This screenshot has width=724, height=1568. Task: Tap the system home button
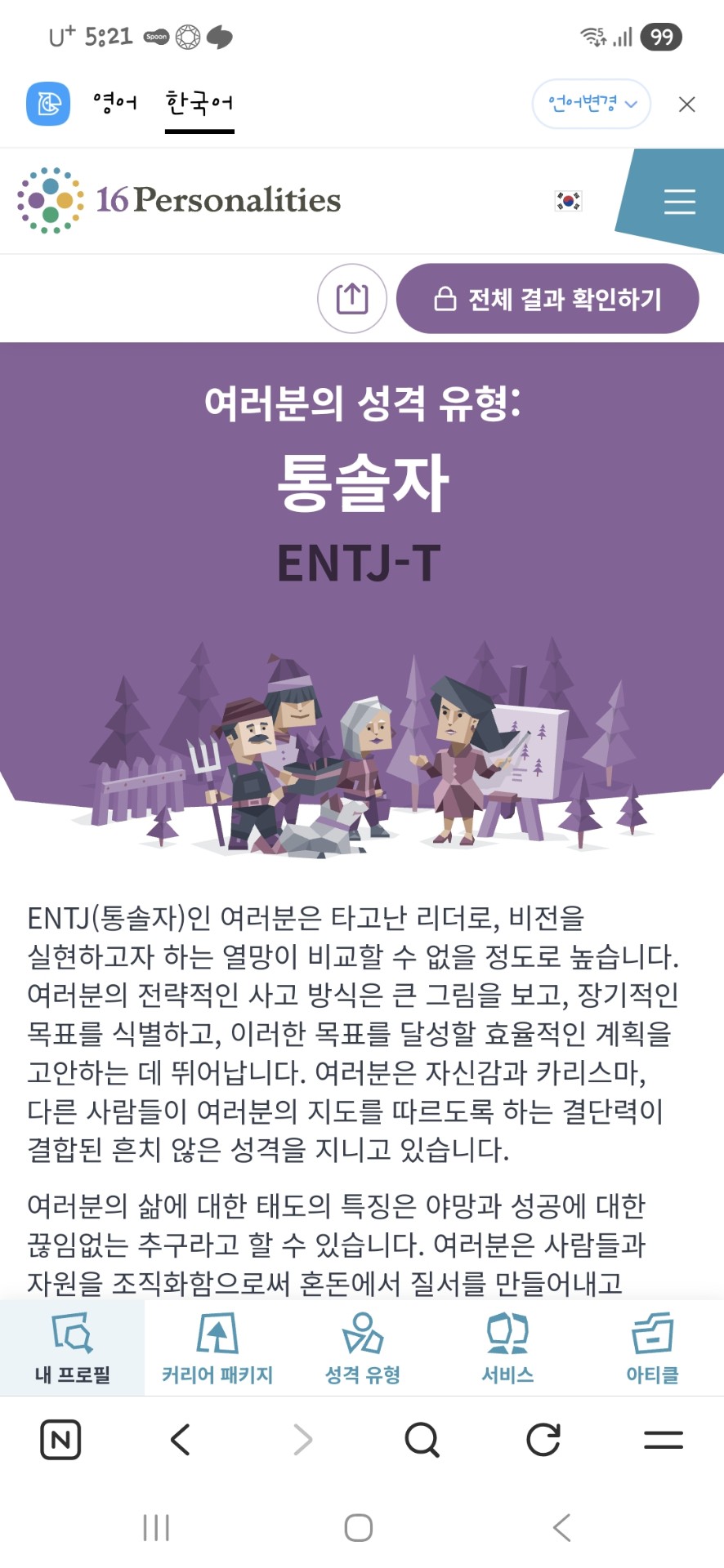point(358,1527)
